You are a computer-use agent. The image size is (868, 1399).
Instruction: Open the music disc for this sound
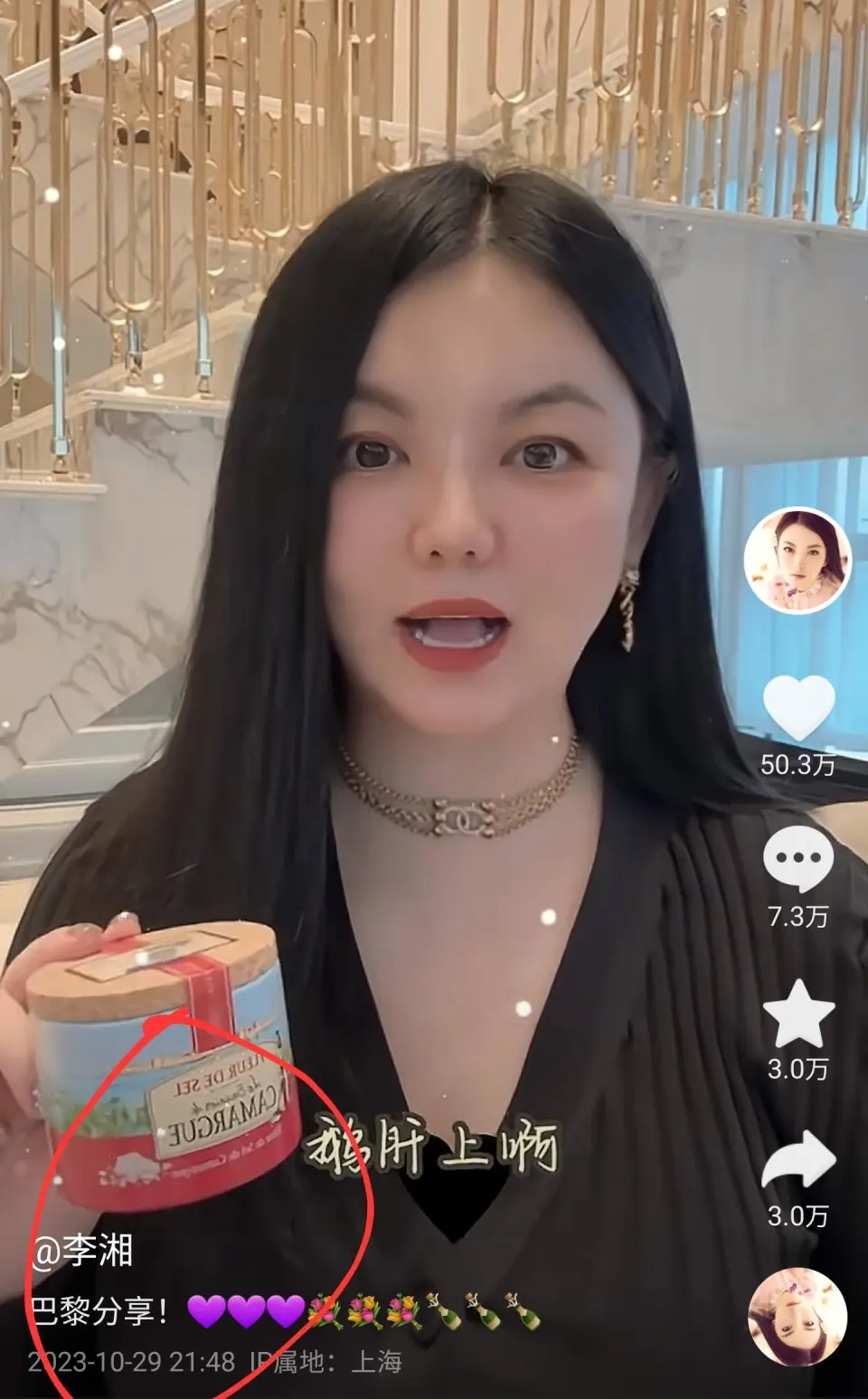797,1317
